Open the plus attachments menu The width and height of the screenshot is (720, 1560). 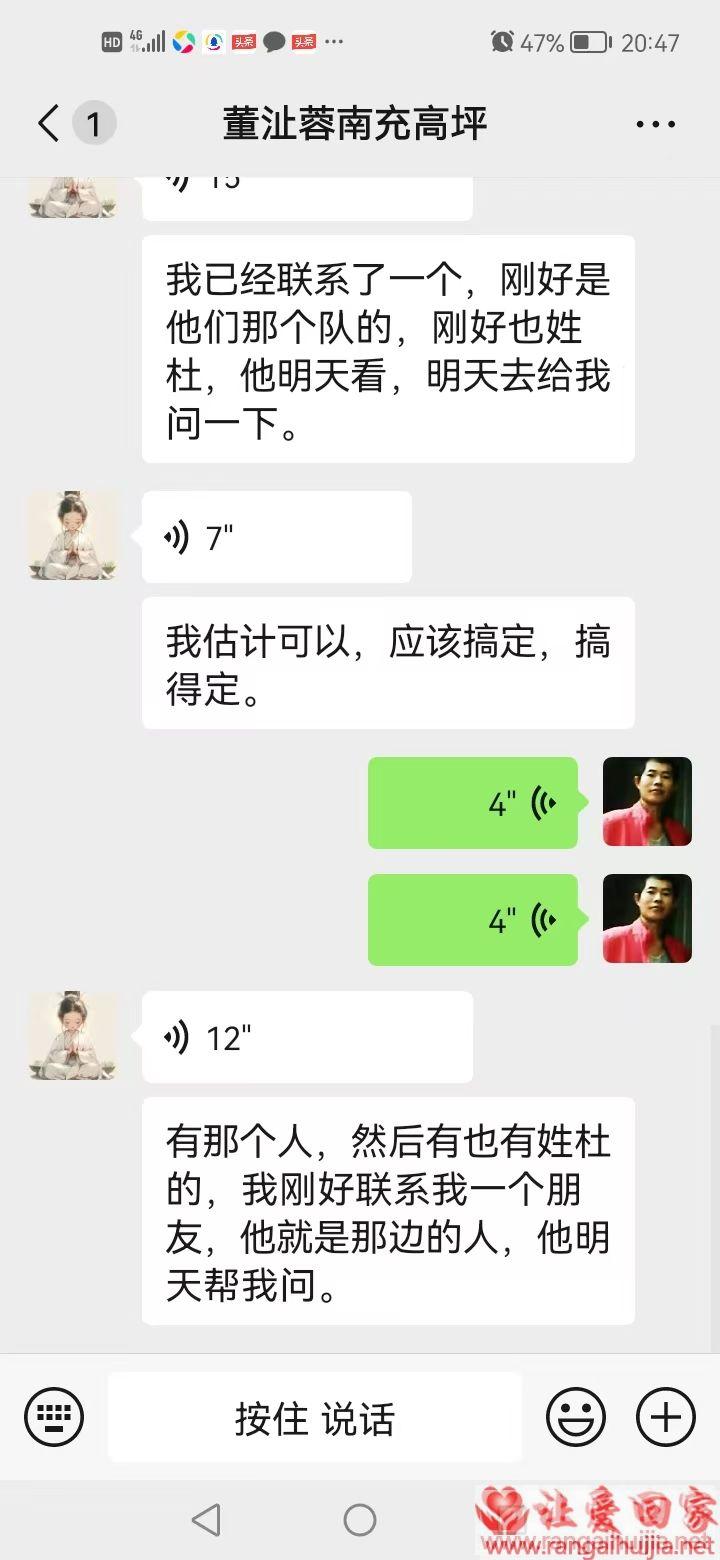tap(665, 1417)
